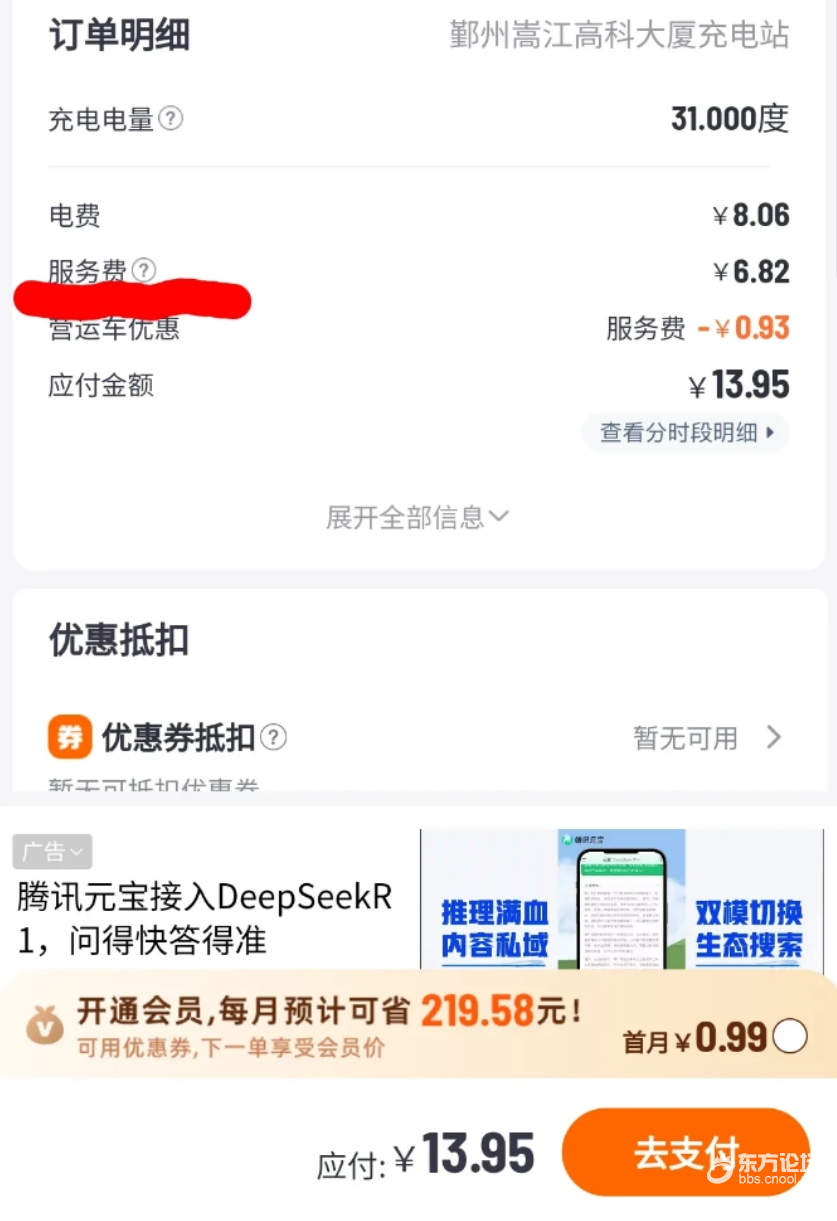Tap the help icon beside 优惠券抵扣
This screenshot has height=1221, width=837.
(x=273, y=738)
